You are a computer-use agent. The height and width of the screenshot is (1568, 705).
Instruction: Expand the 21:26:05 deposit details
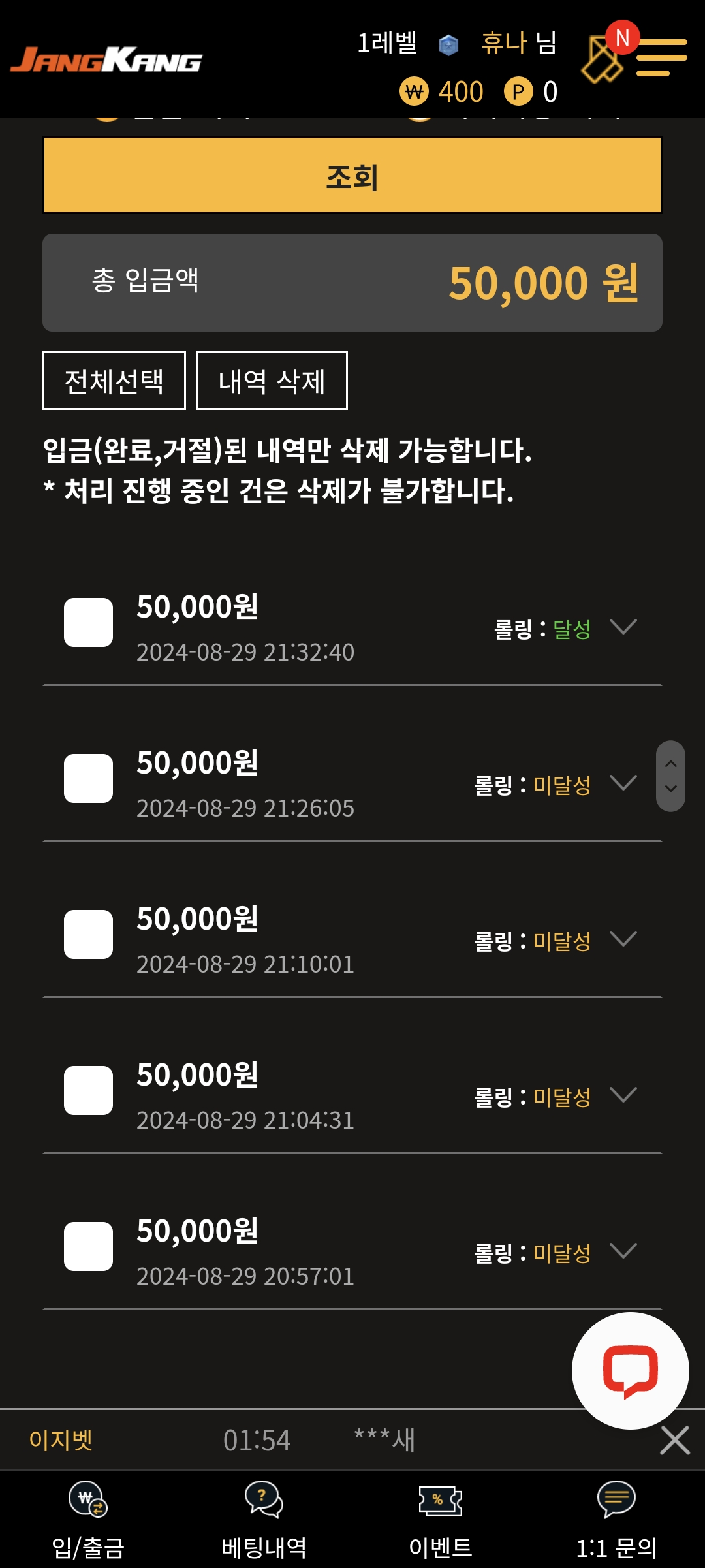623,783
